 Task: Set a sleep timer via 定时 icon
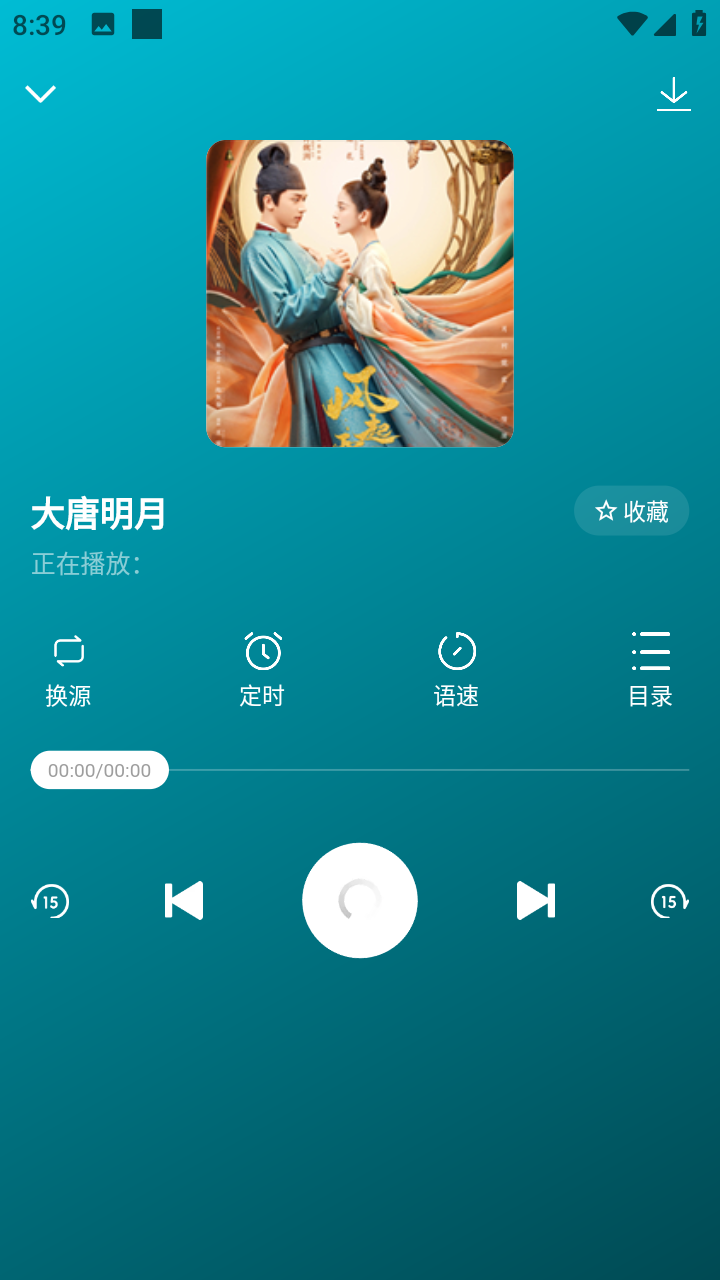[262, 665]
